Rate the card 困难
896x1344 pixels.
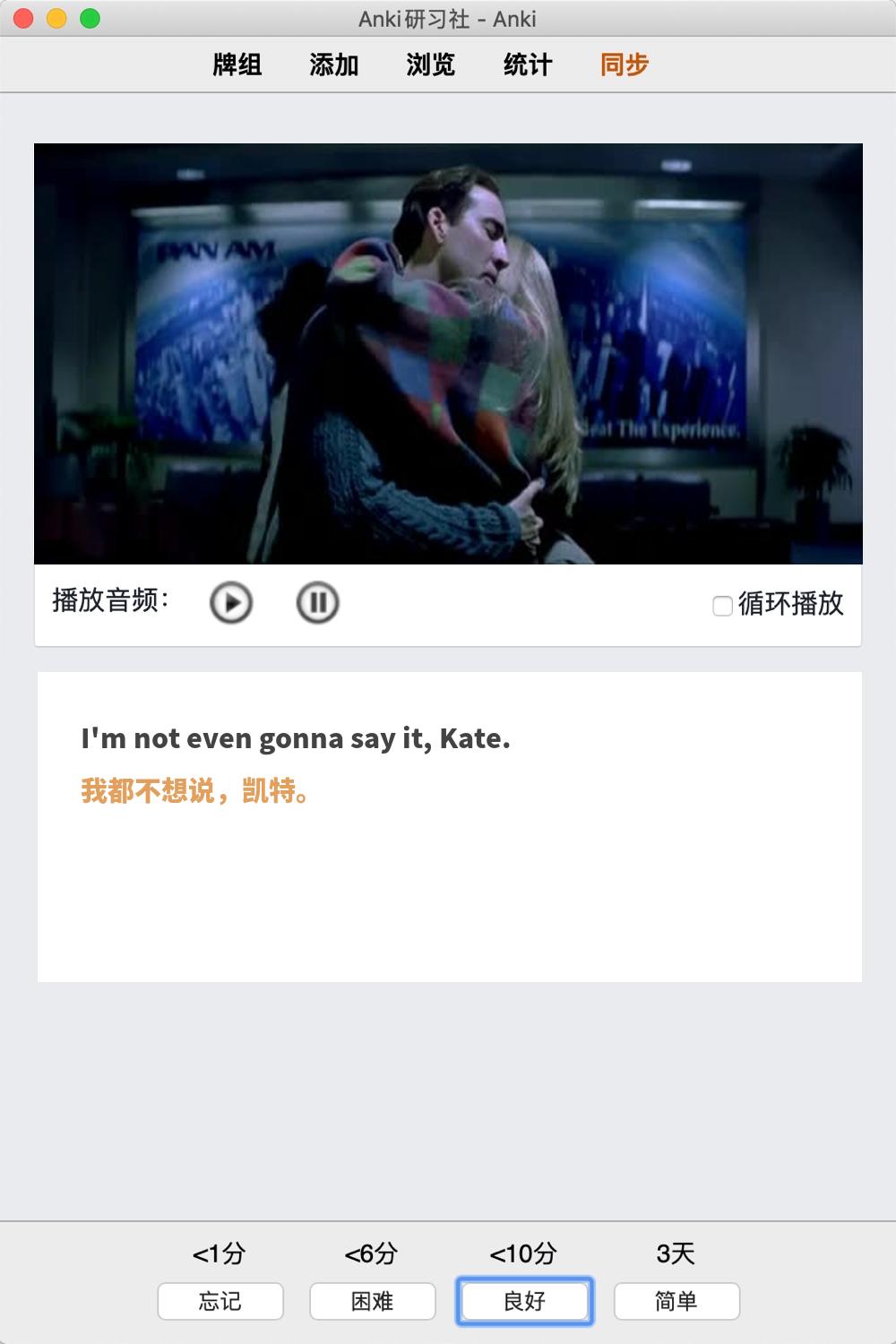(x=373, y=1301)
